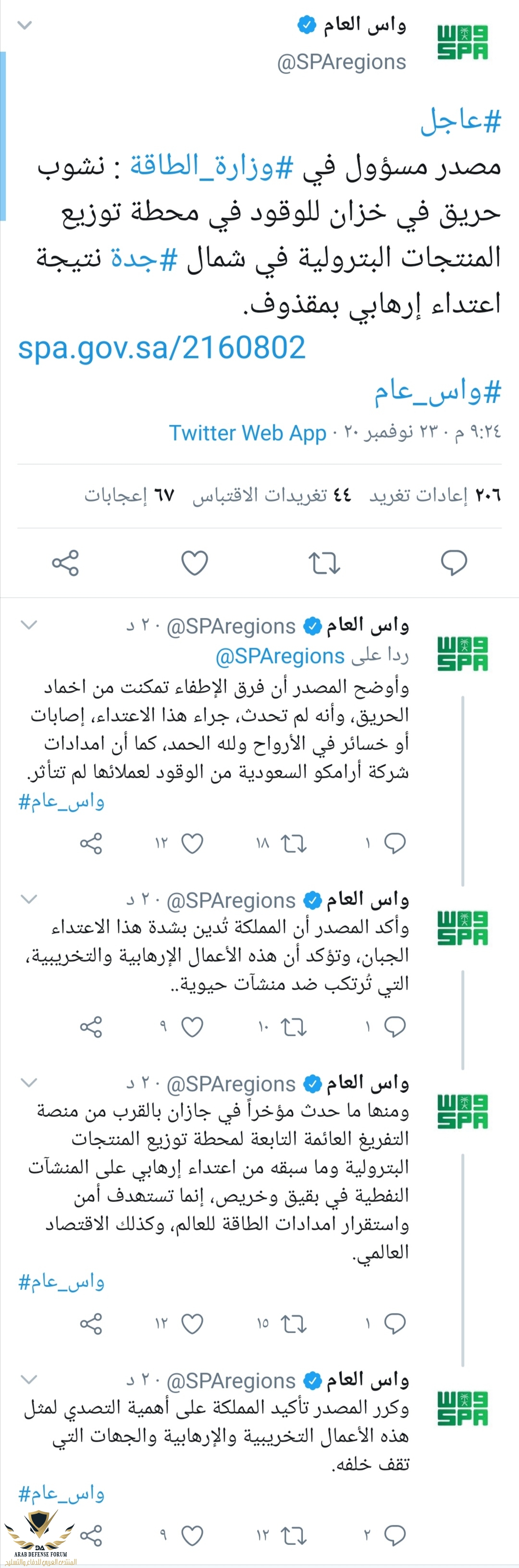519x1568 pixels.
Task: Open the spa.gov.sa/2160802 link
Action: (x=162, y=348)
